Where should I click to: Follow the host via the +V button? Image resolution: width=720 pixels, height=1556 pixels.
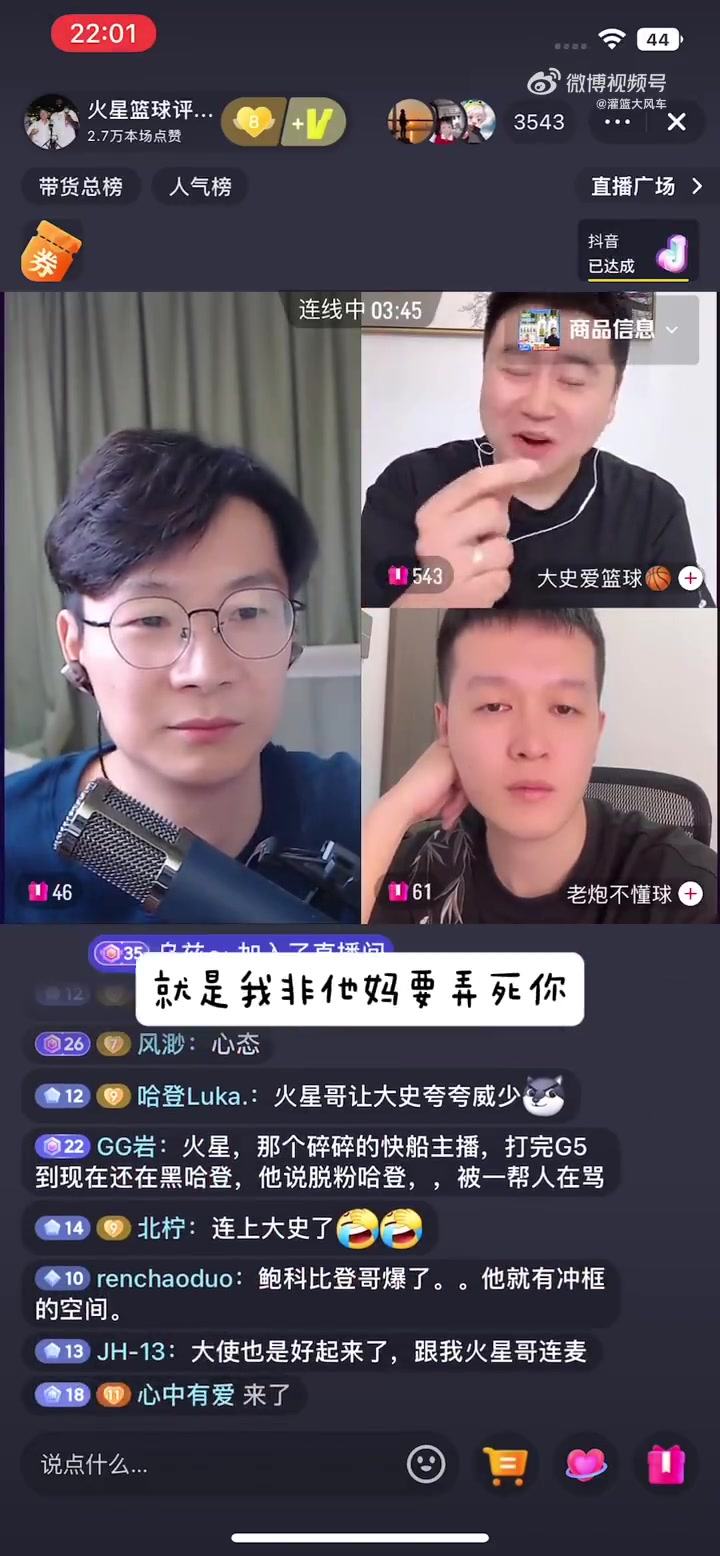(x=313, y=123)
